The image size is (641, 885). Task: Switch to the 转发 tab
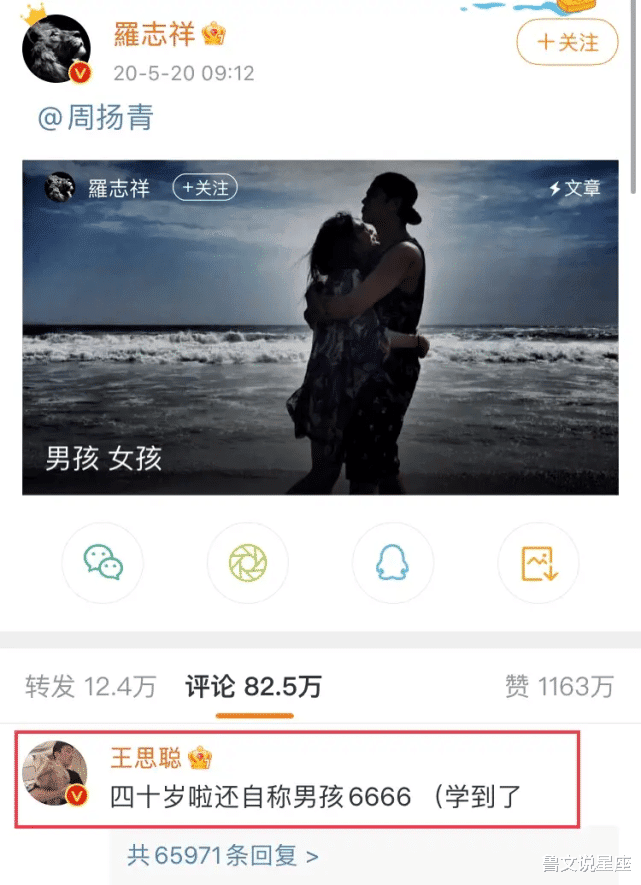[90, 687]
